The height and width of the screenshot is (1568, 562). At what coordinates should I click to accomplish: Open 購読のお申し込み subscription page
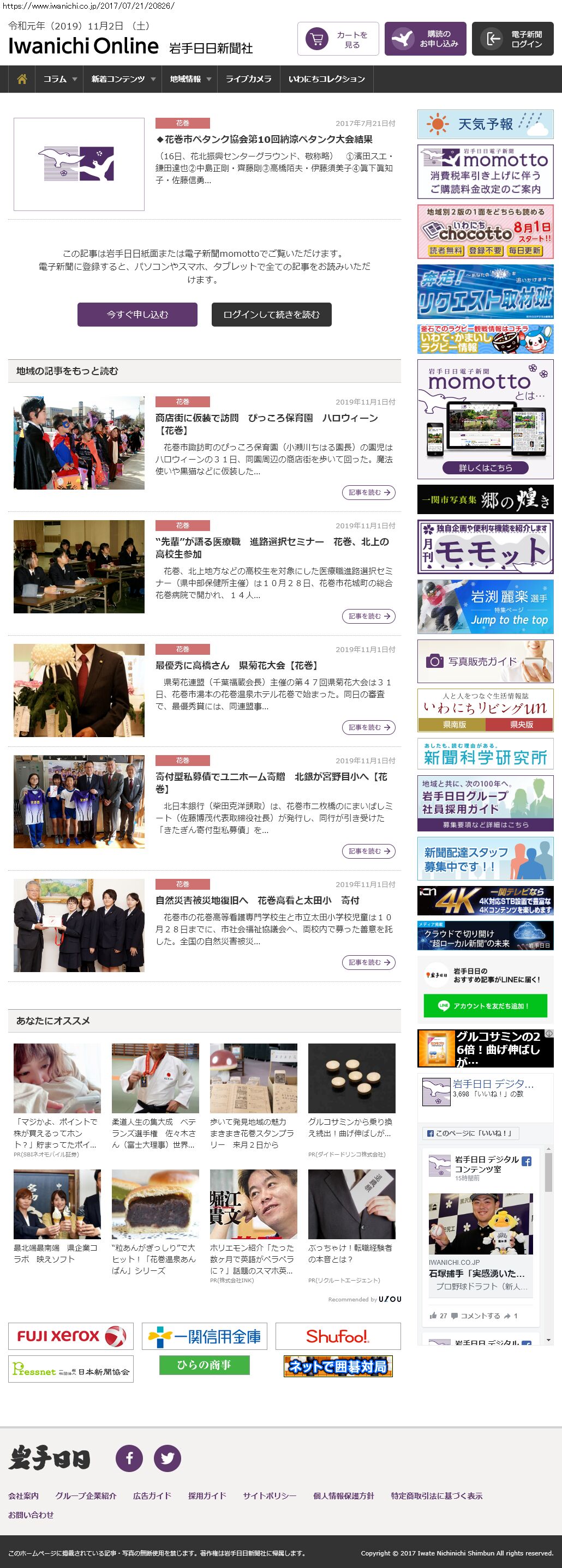[x=425, y=40]
